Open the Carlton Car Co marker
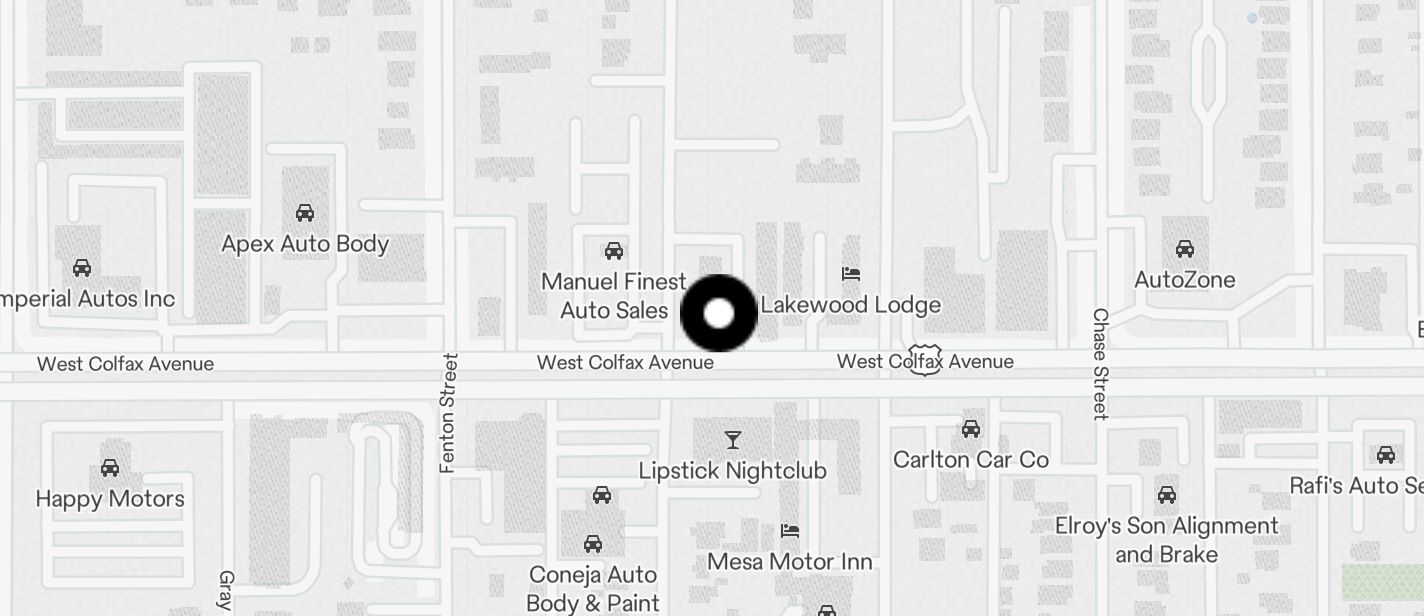Screen dimensions: 1424x616 (970, 430)
